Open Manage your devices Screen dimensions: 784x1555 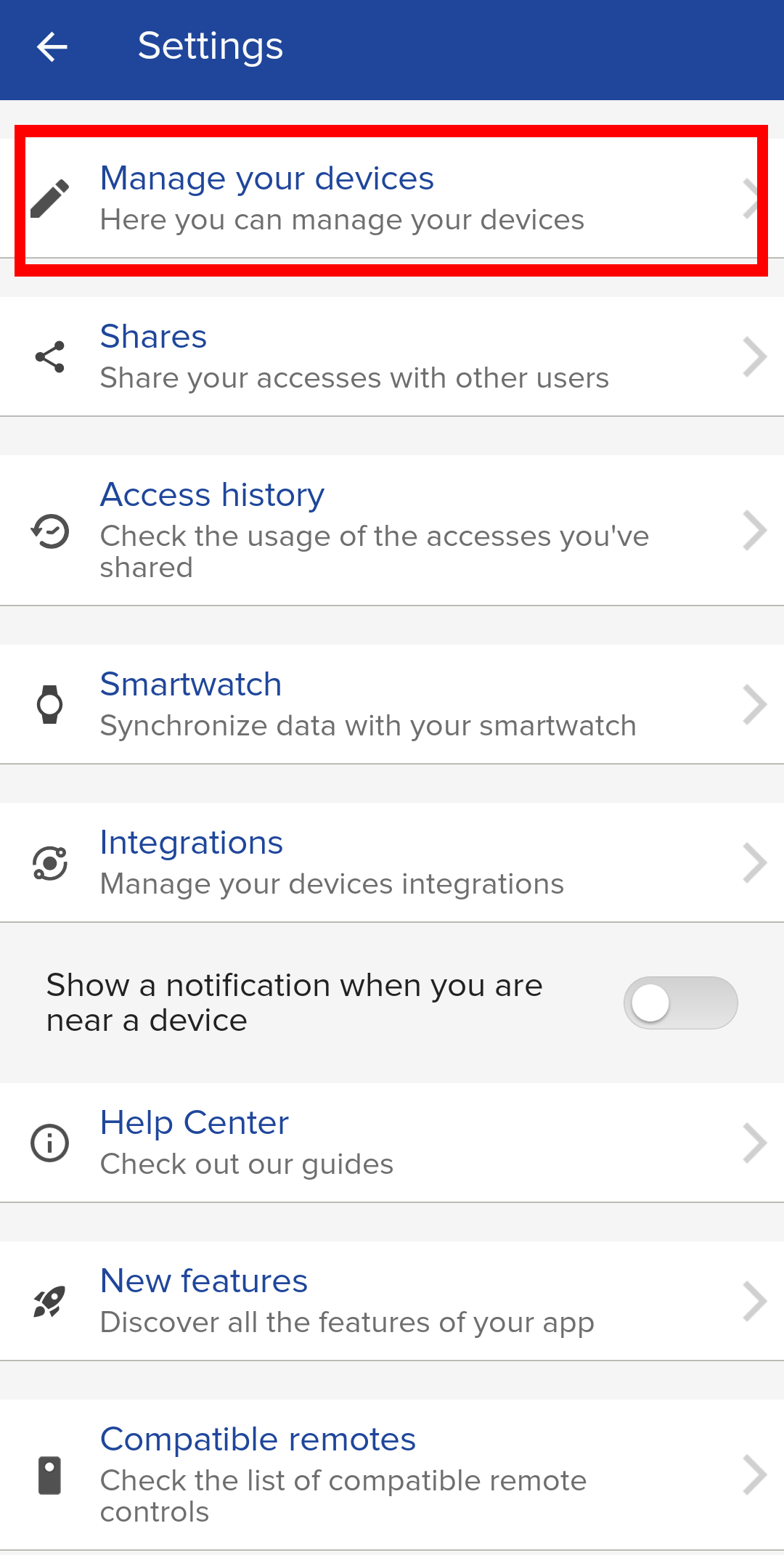pyautogui.click(x=391, y=198)
